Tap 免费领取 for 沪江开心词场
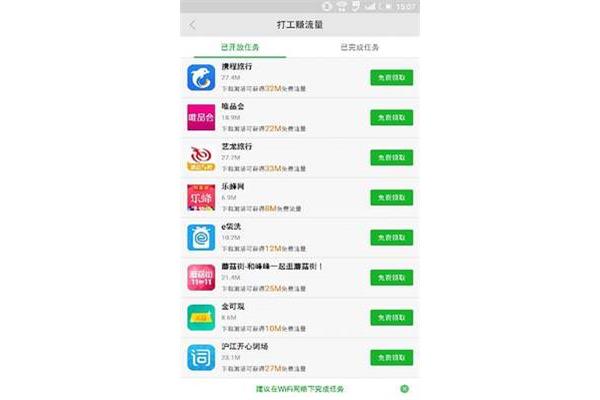 point(391,357)
